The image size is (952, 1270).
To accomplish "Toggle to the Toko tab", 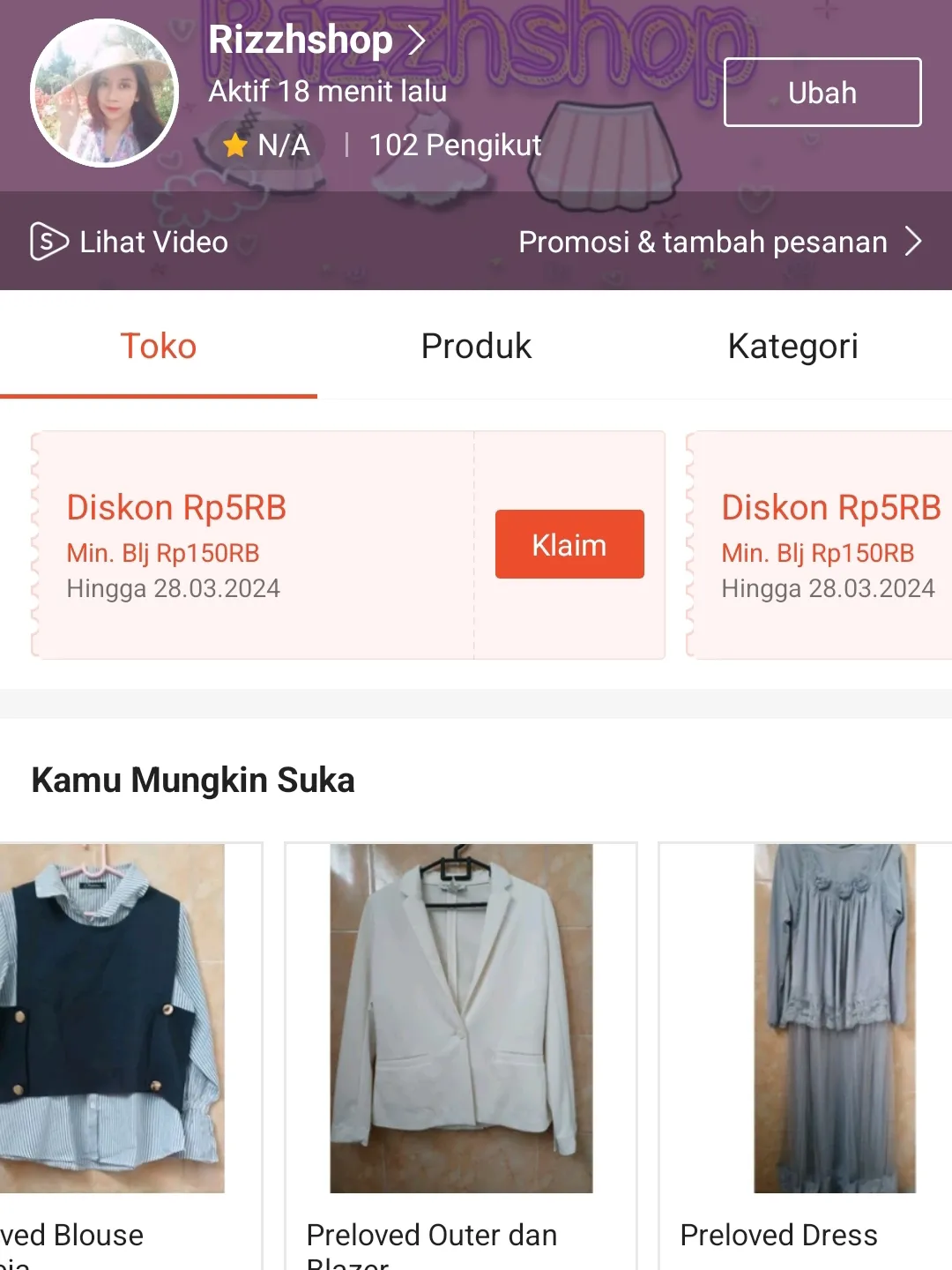I will tap(159, 346).
